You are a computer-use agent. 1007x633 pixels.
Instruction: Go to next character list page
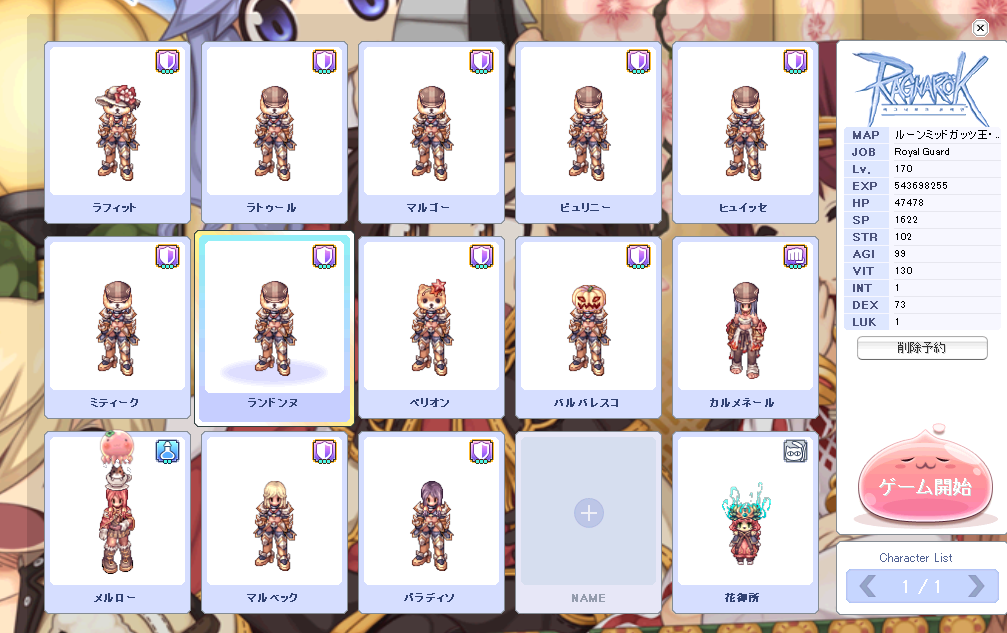pyautogui.click(x=975, y=587)
